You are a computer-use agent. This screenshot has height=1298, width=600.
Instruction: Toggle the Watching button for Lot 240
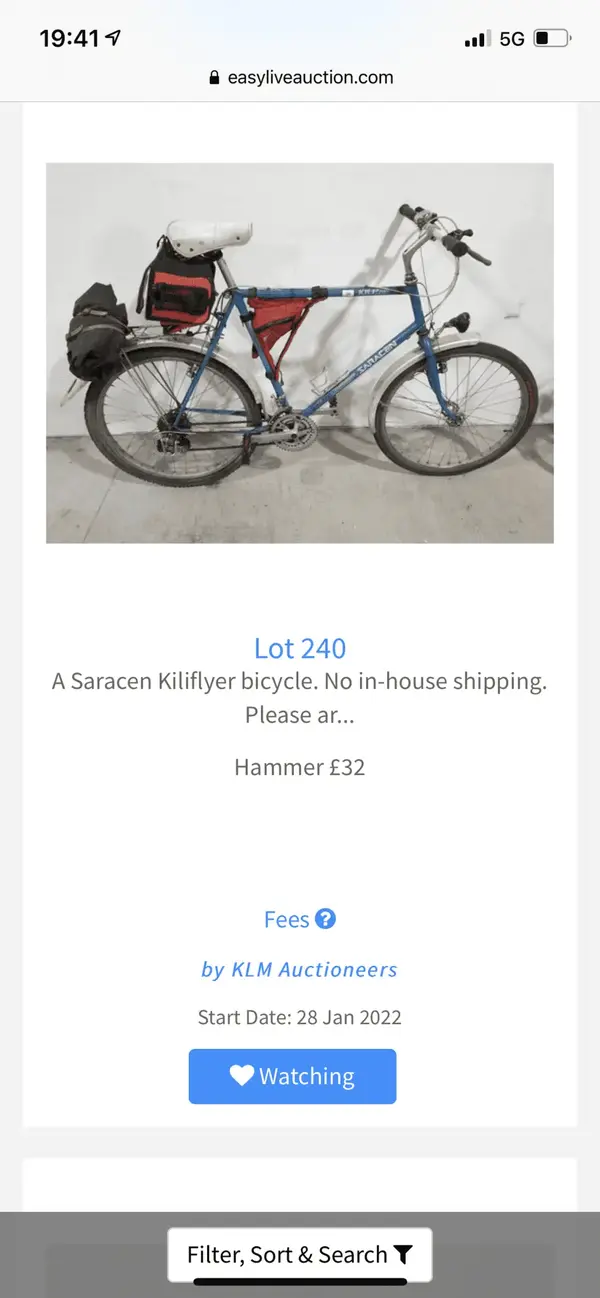292,1076
